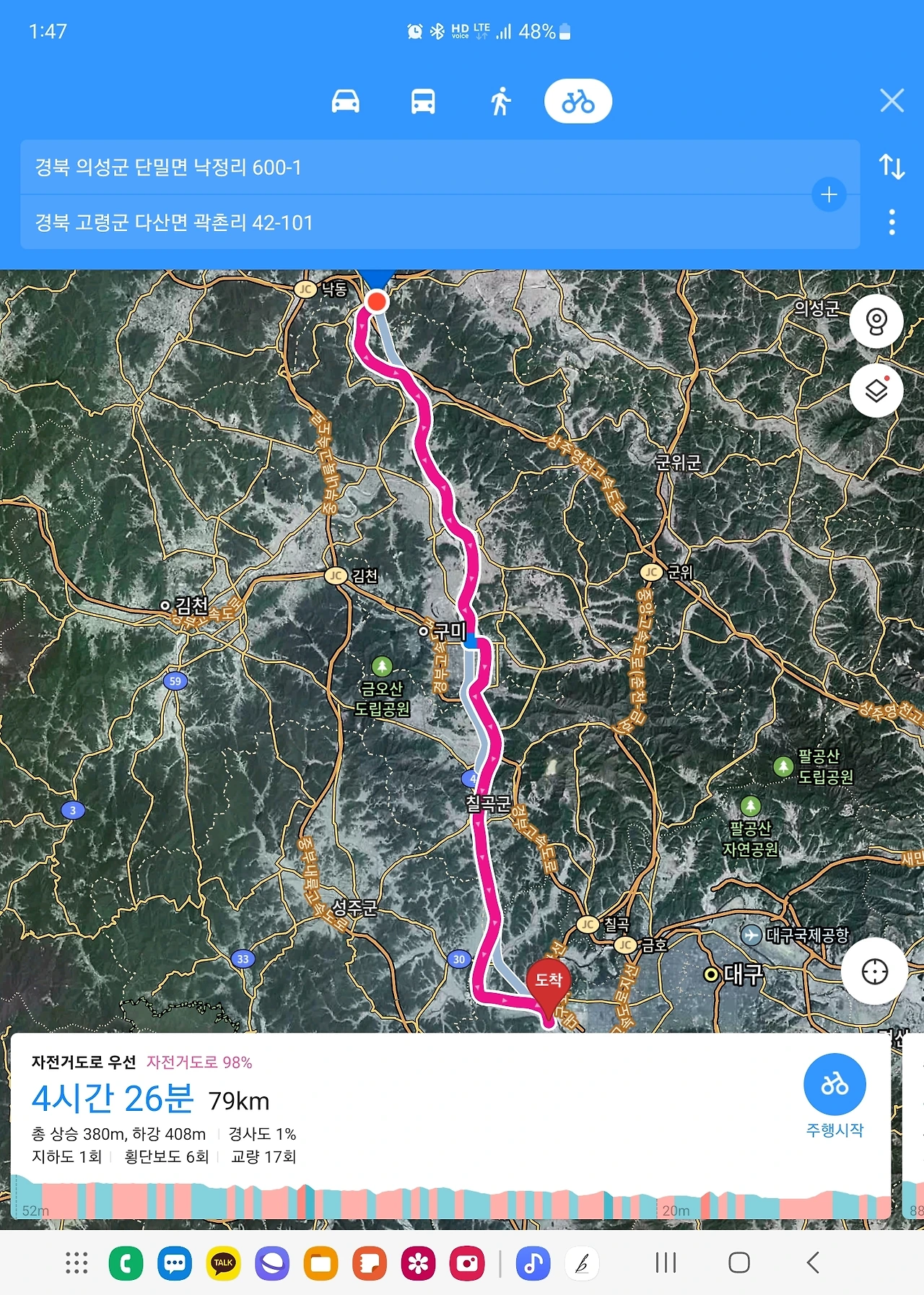Open the three-dot route options menu
The width and height of the screenshot is (924, 1295).
click(892, 222)
